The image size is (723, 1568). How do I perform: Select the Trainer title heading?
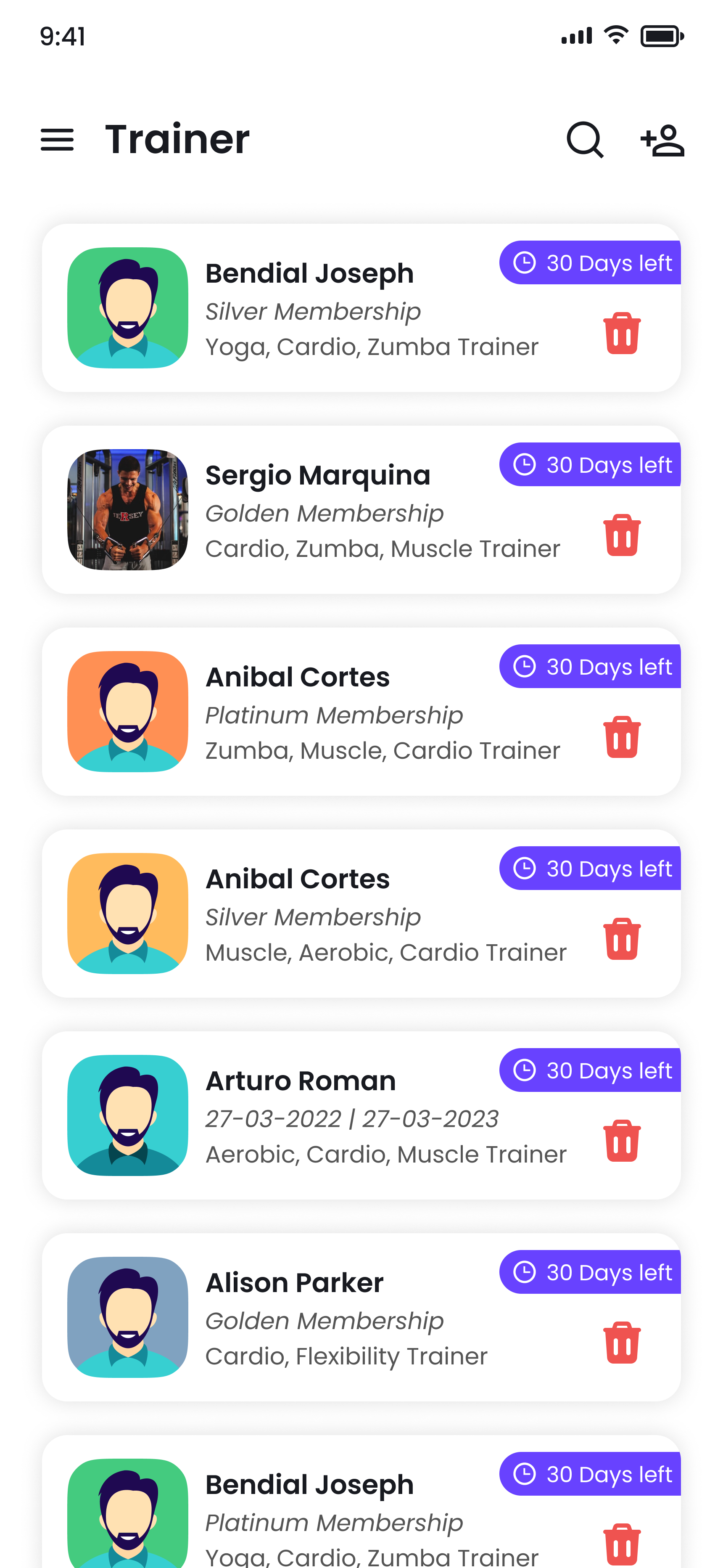(x=177, y=139)
